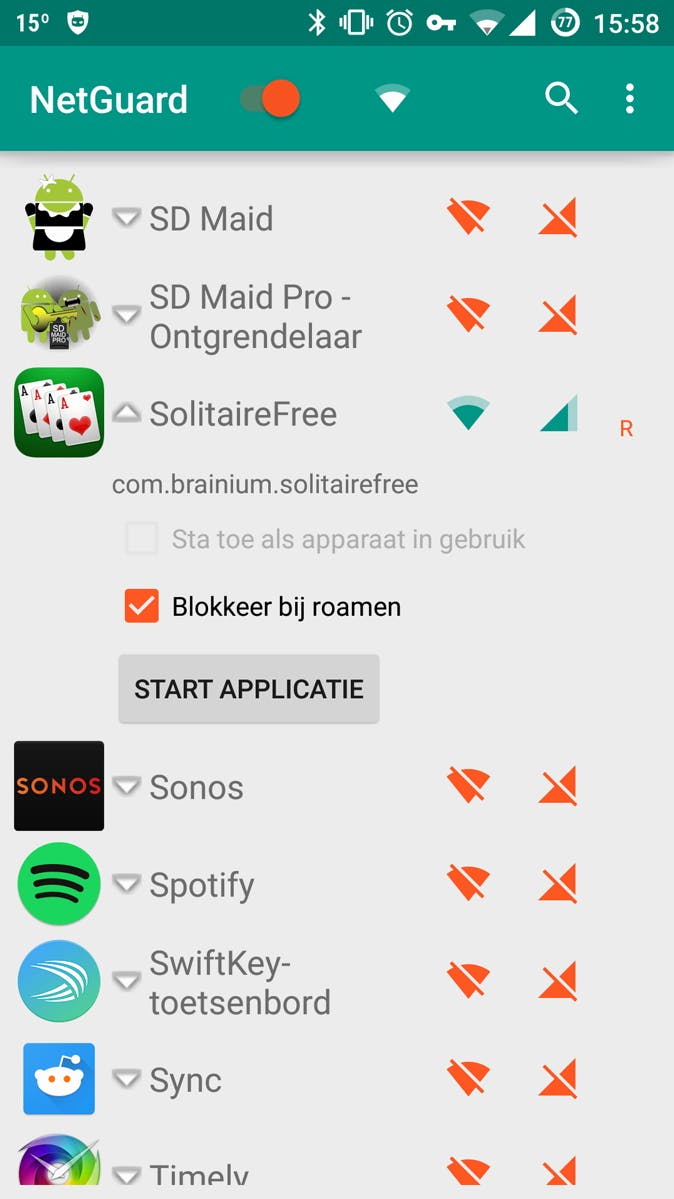Allow mobile data for Spotify
This screenshot has height=1199, width=674.
pyautogui.click(x=558, y=884)
